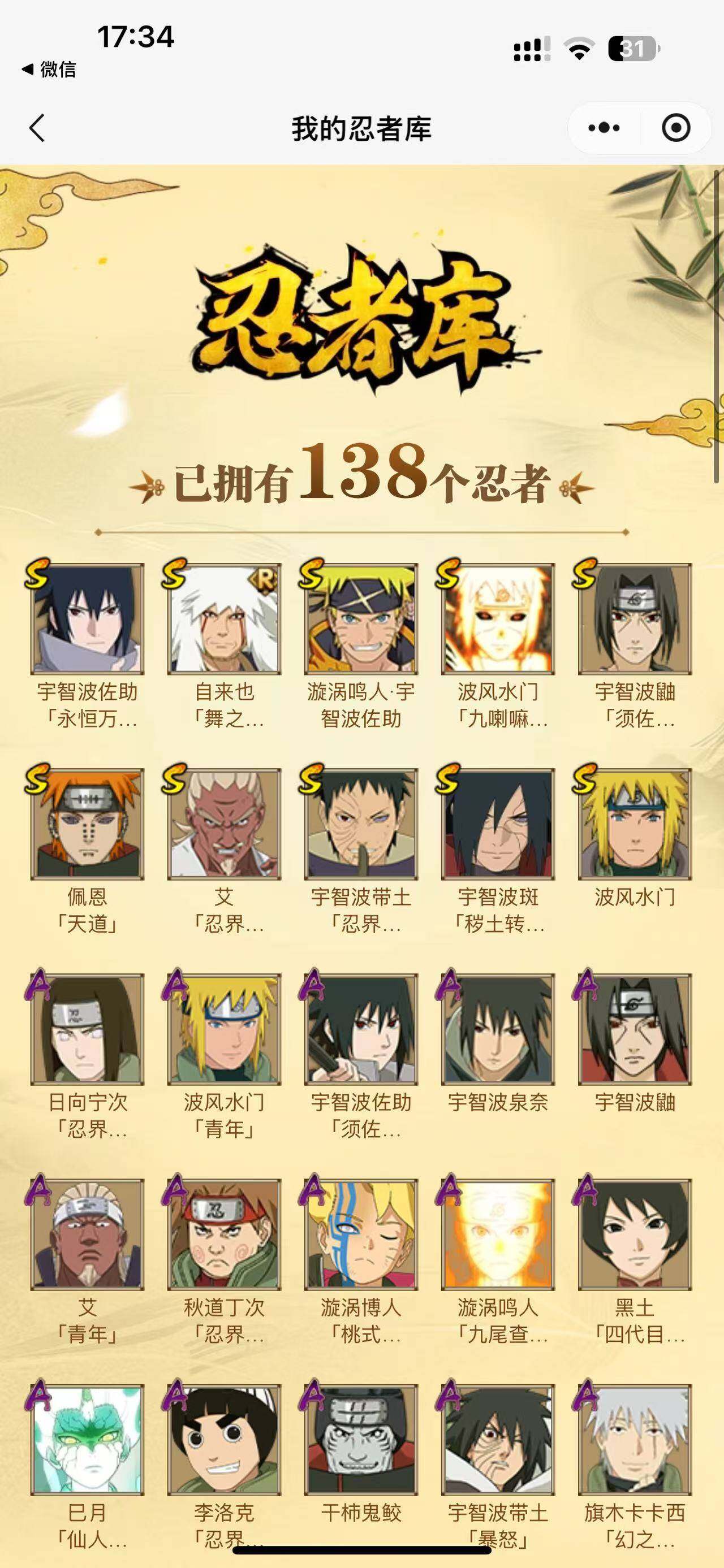Open the S-rank 自来也 ninja tile
724x1568 pixels.
pos(224,619)
